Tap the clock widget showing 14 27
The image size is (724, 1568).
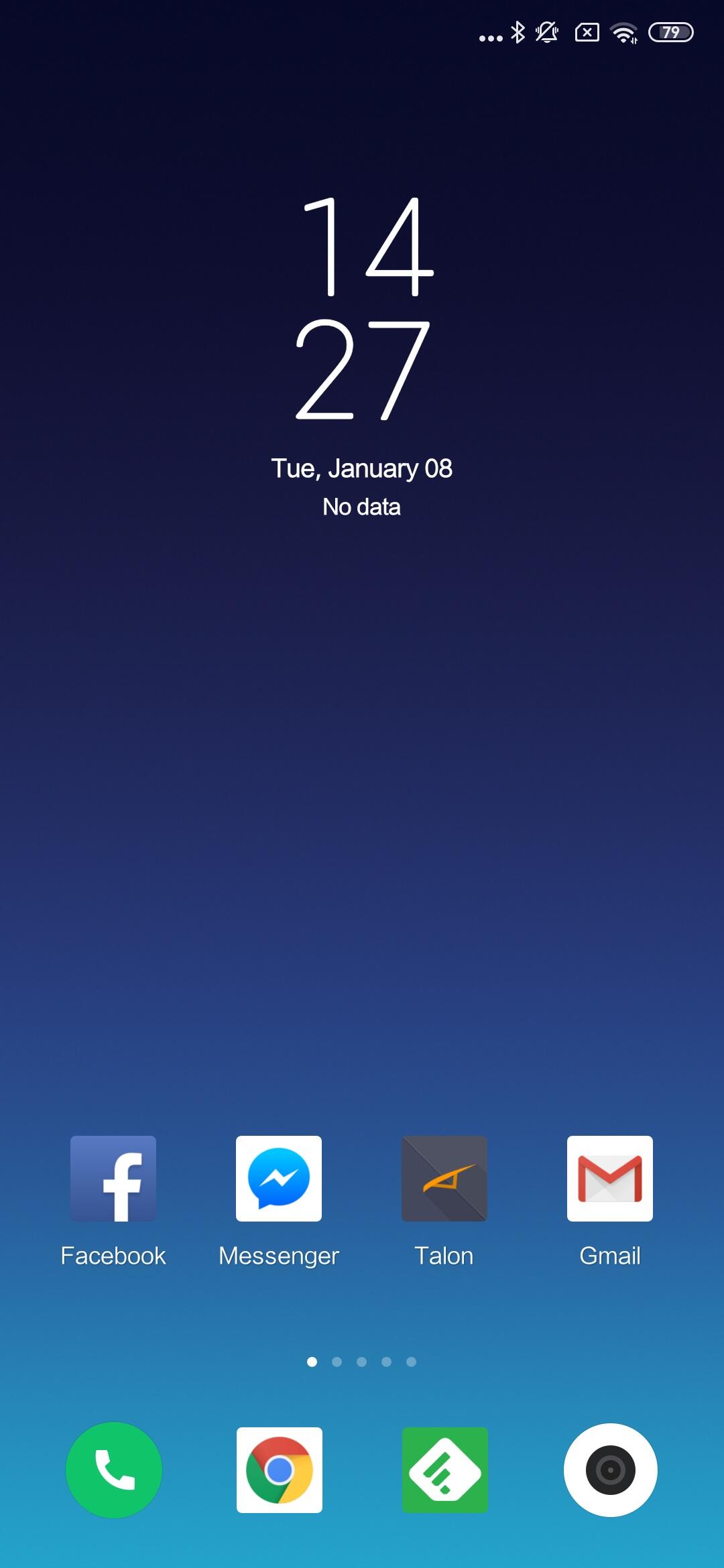[363, 308]
